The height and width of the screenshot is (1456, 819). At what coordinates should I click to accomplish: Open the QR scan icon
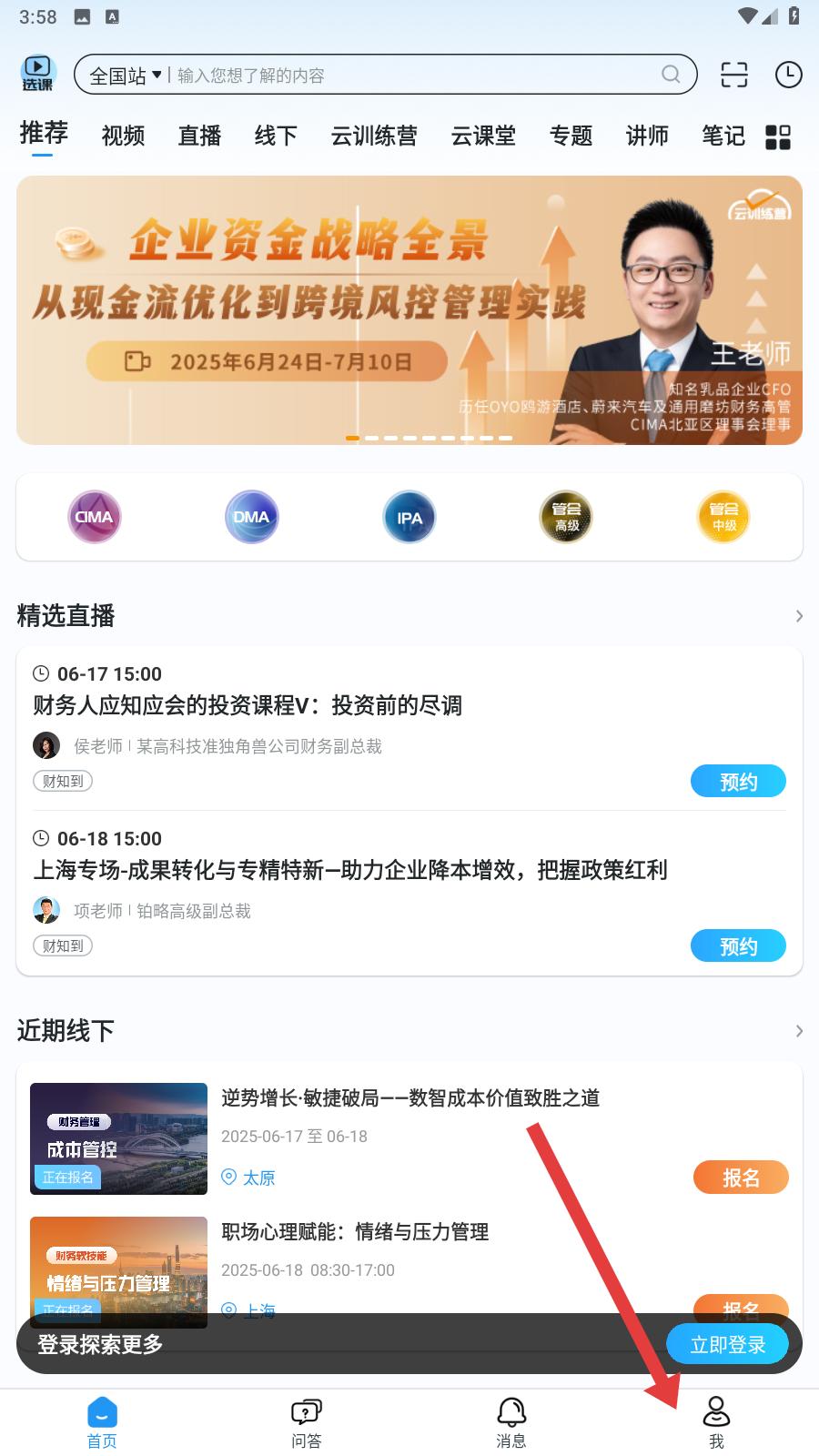click(x=733, y=75)
